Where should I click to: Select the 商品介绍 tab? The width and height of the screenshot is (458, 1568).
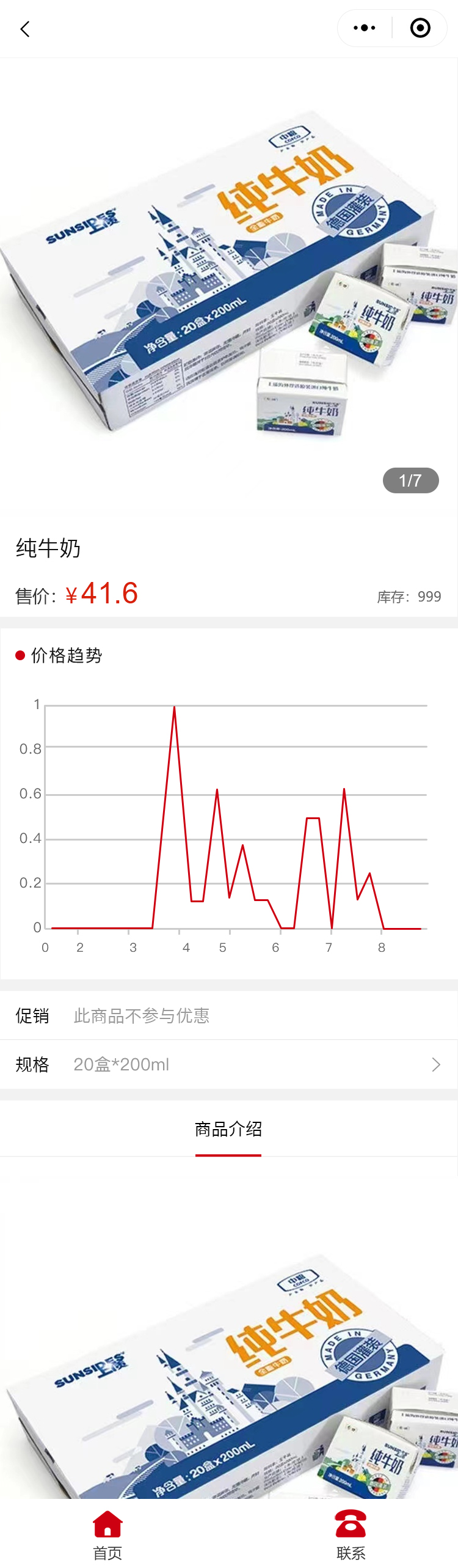click(228, 1129)
